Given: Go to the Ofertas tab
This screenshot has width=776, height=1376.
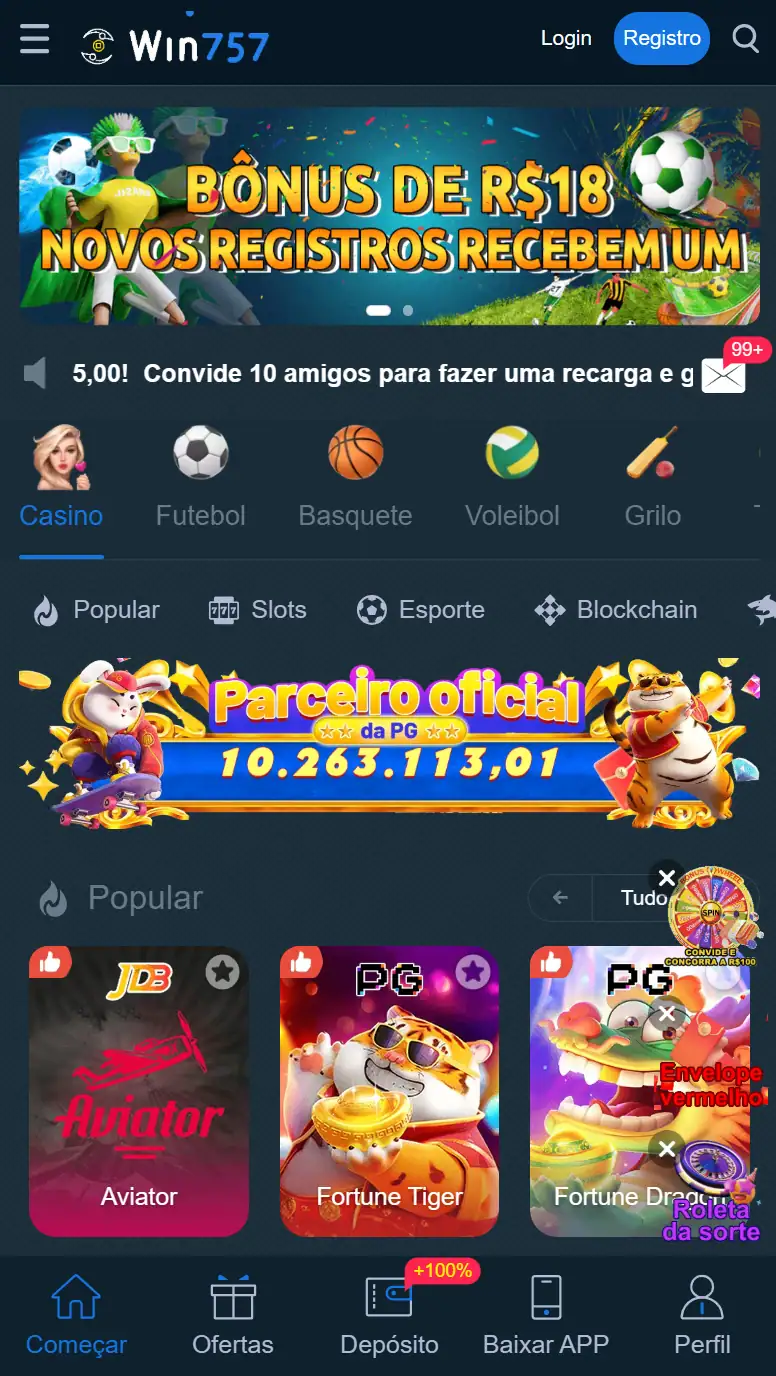Looking at the screenshot, I should point(233,1315).
